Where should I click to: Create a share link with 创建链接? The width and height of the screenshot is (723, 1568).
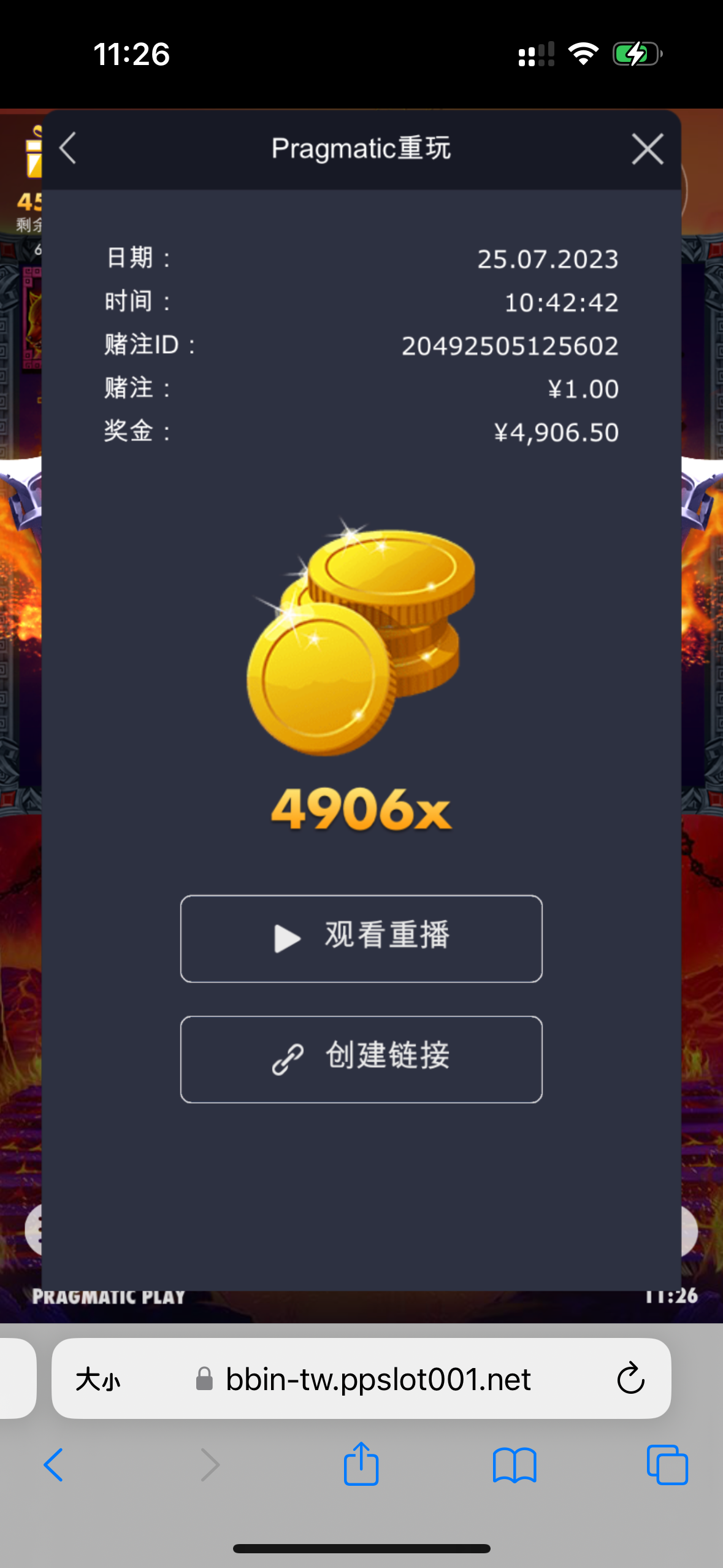tap(361, 1059)
